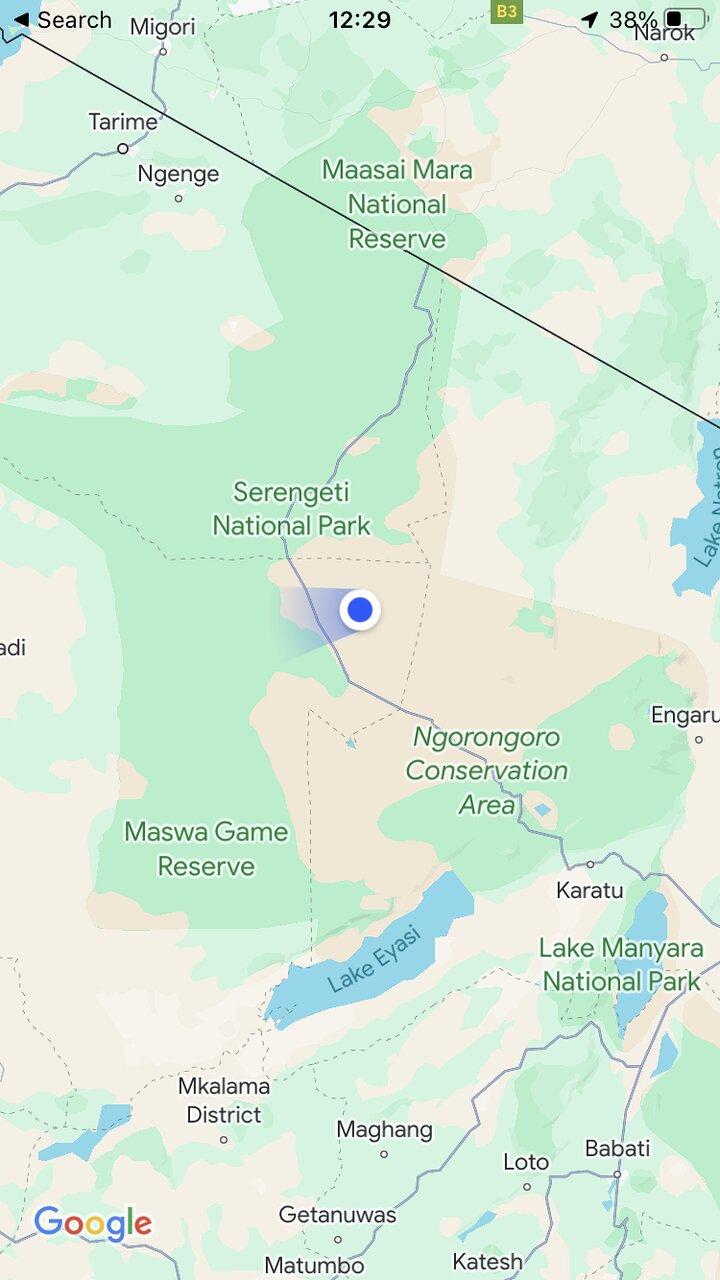Open Maasai Mara National Reserve on the map
720x1280 pixels.
point(397,204)
